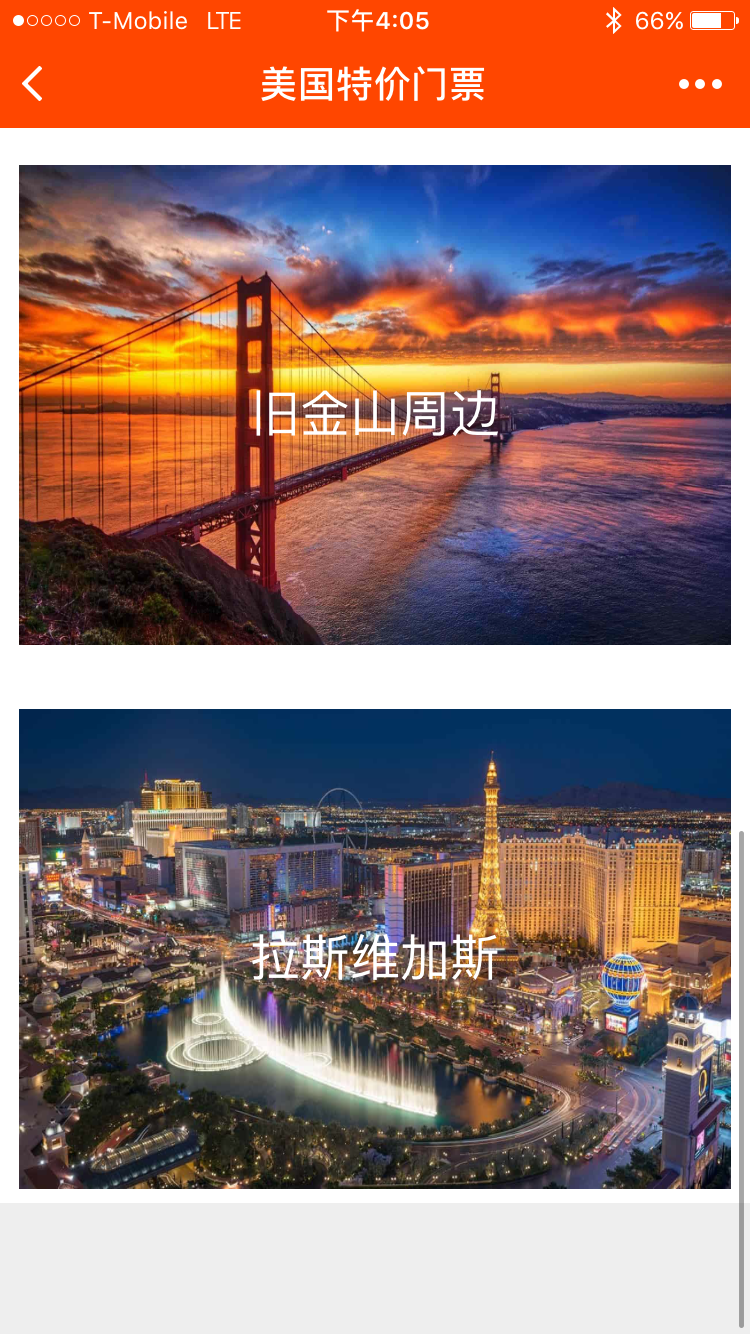Open the three-dot more options menu
The height and width of the screenshot is (1334, 750).
700,84
